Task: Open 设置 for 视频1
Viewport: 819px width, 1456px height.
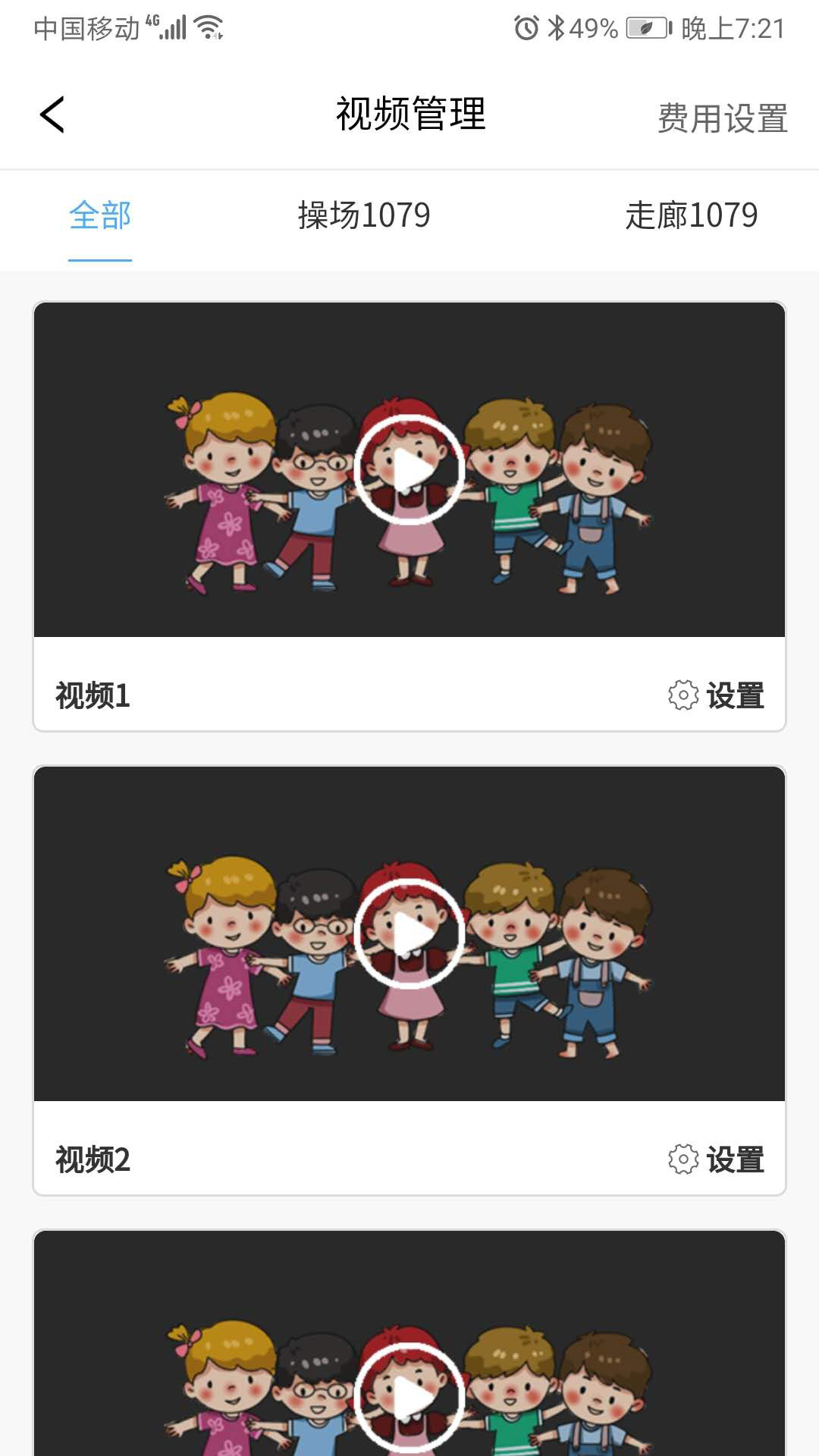Action: click(717, 695)
